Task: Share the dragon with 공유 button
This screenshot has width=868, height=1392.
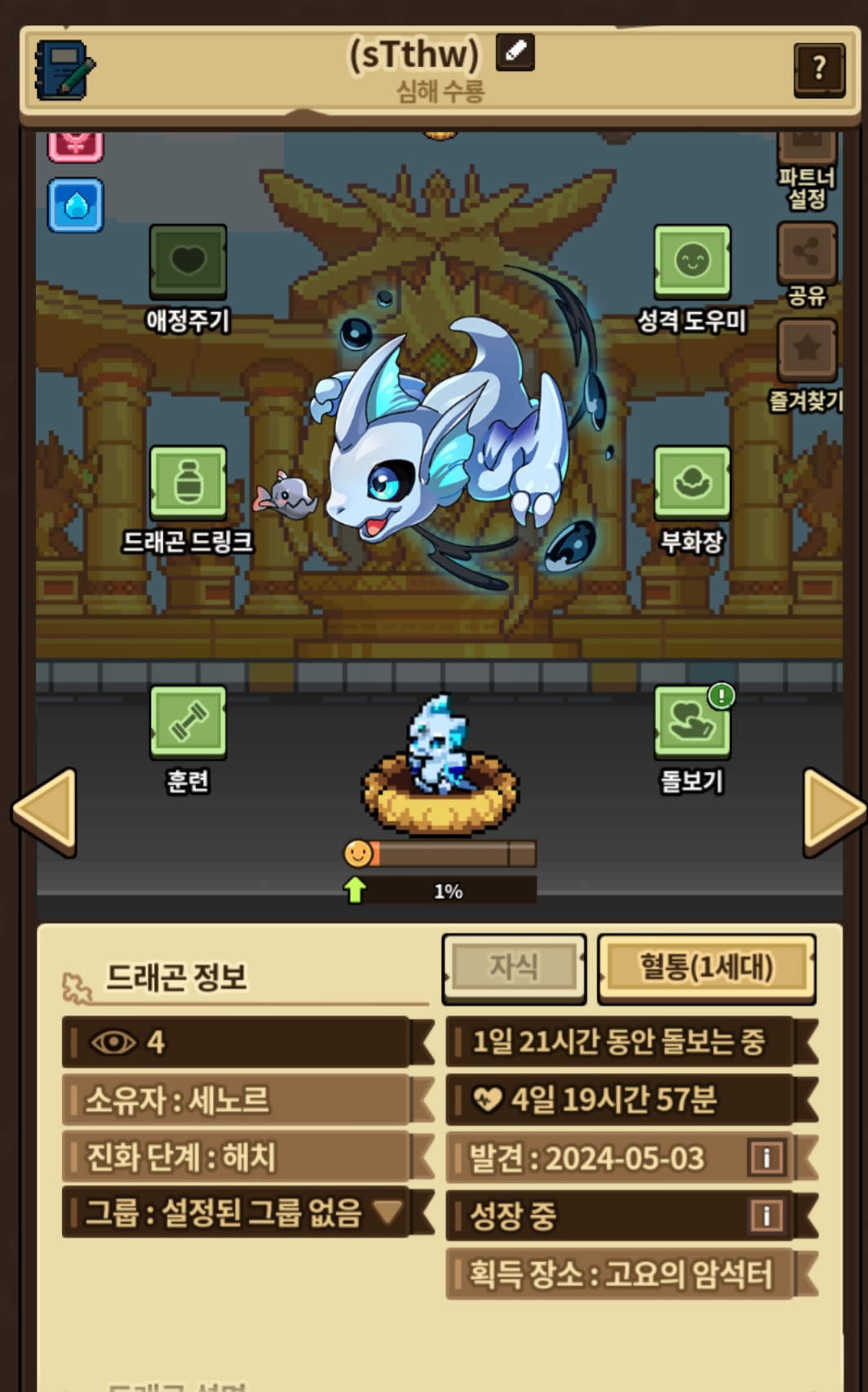Action: pyautogui.click(x=806, y=255)
